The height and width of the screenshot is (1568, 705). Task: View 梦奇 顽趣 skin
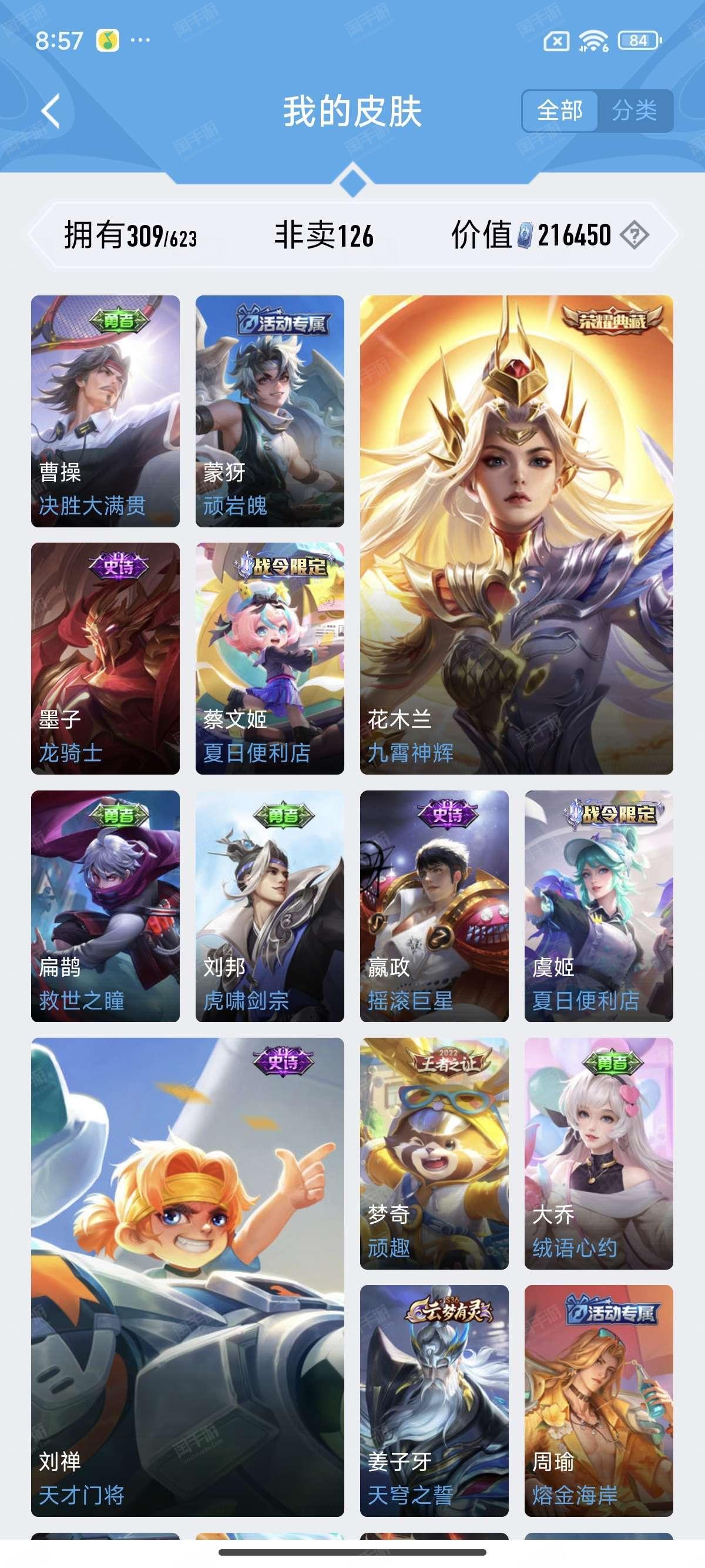click(434, 1153)
